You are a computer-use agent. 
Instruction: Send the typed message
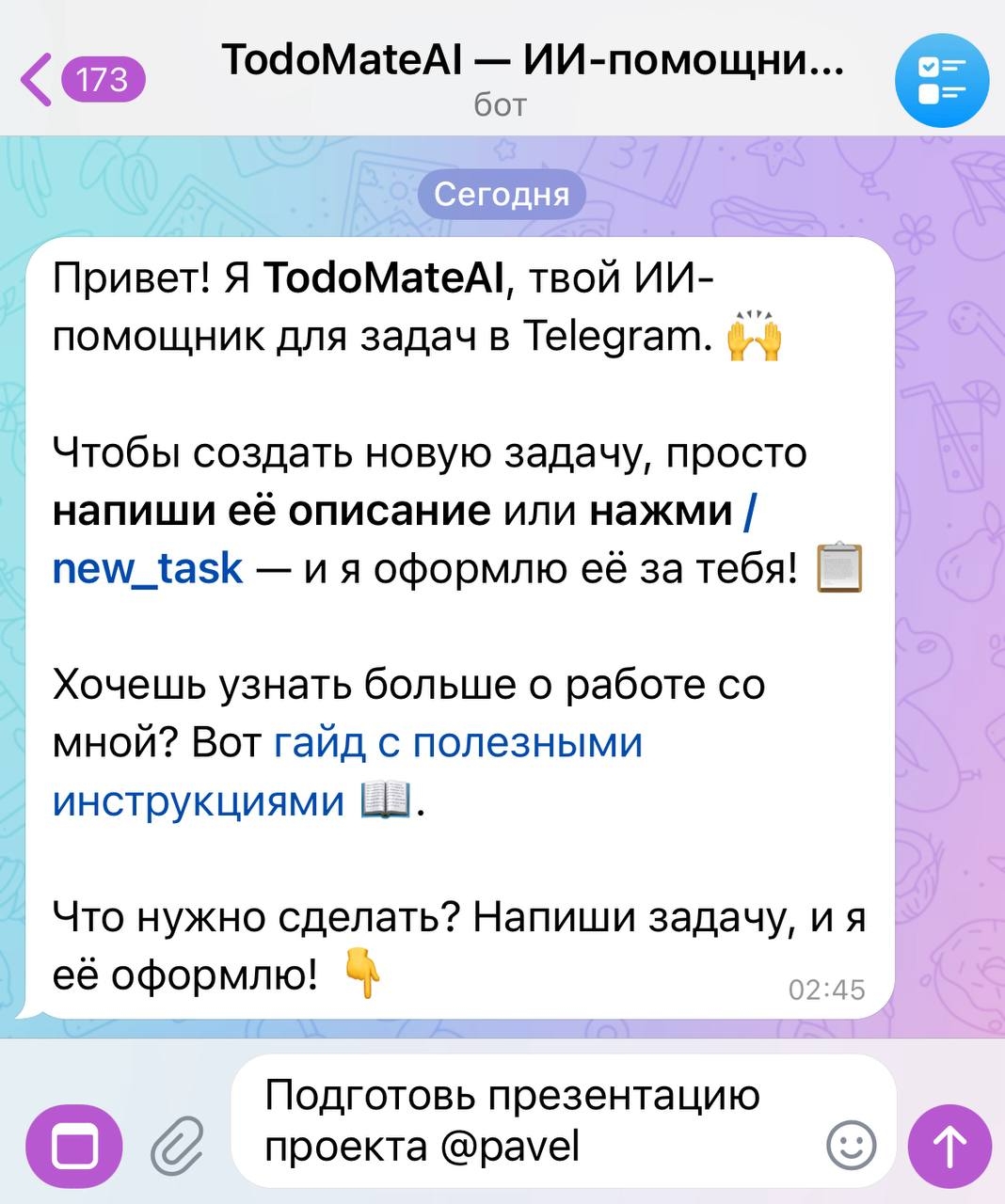(x=949, y=1147)
